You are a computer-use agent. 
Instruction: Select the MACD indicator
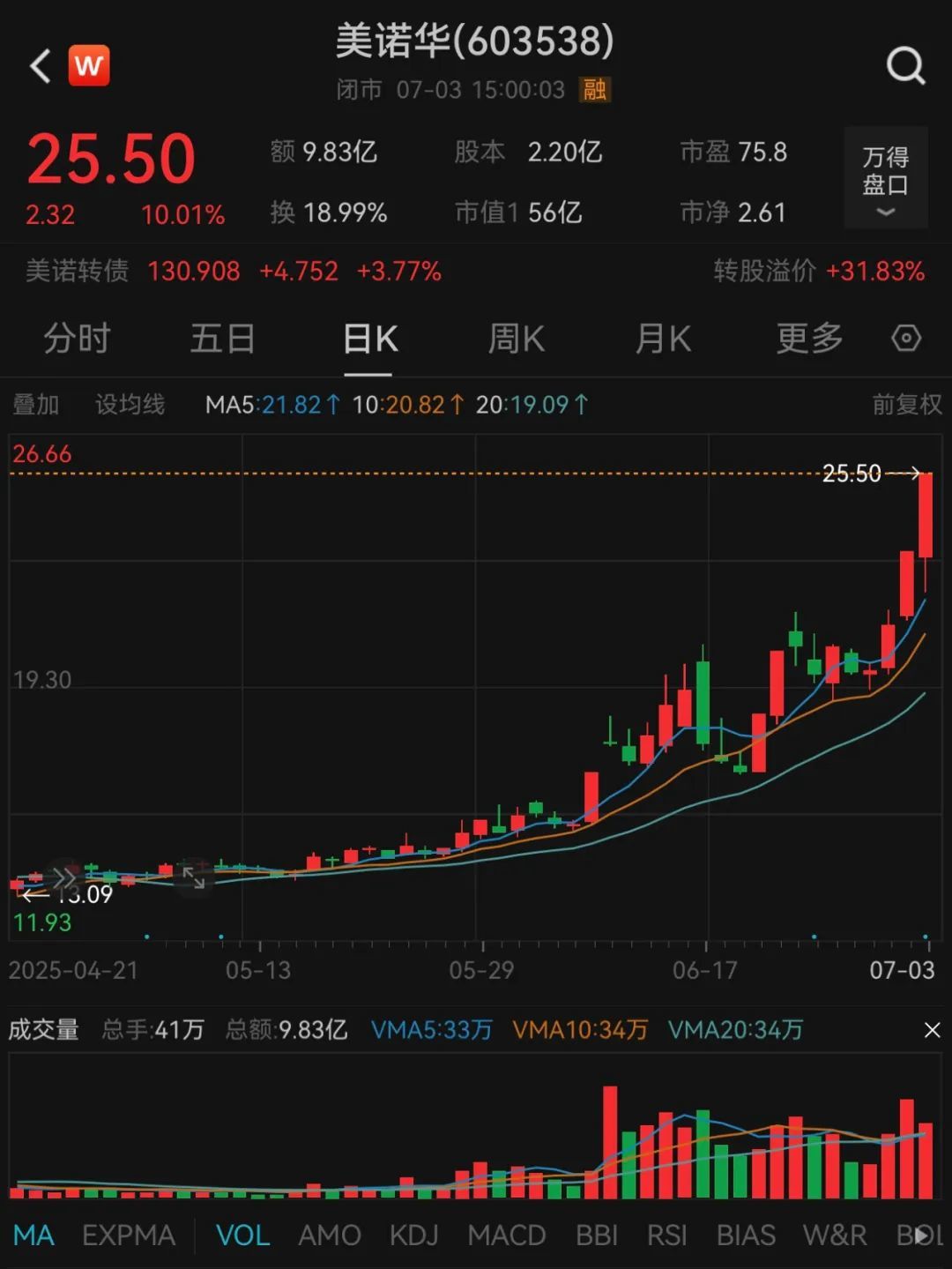(506, 1235)
